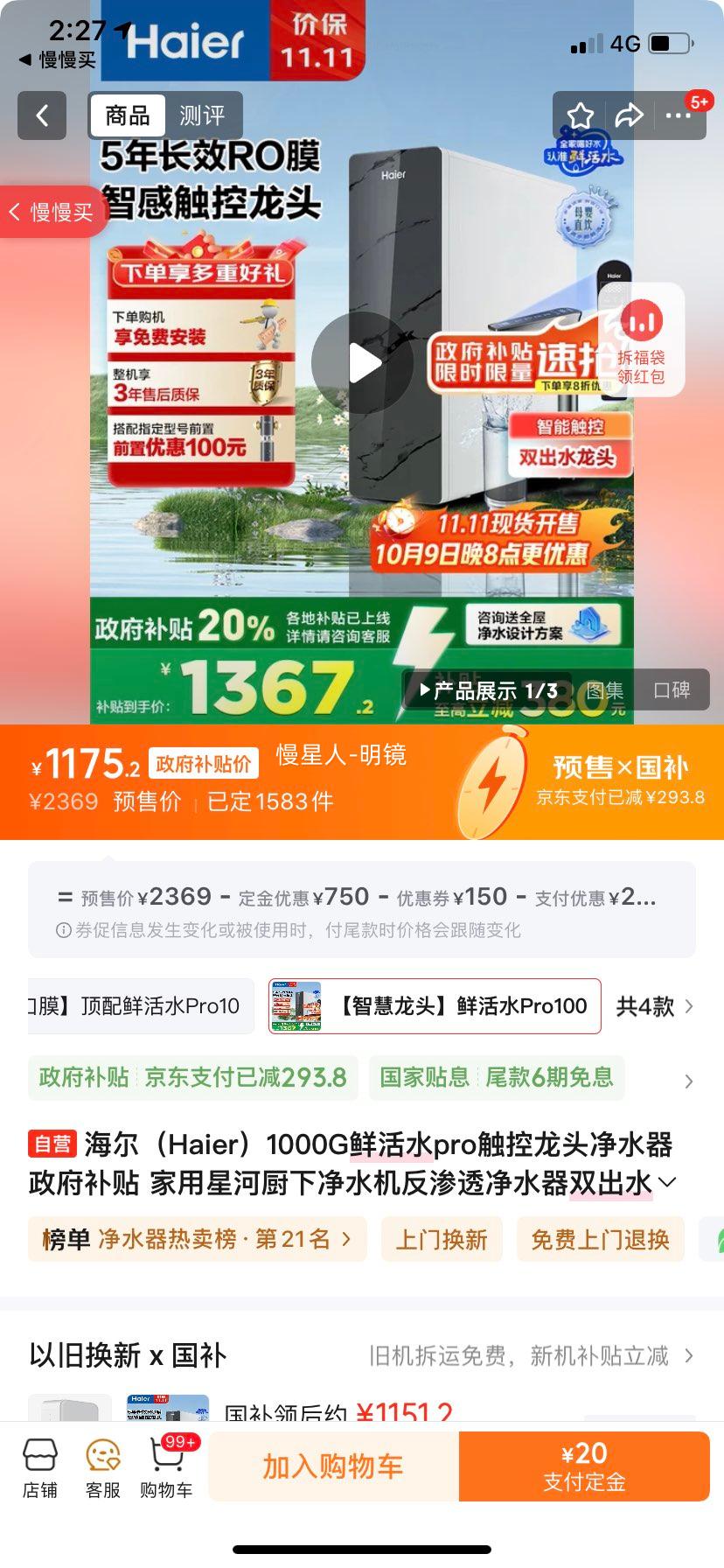Switch to the 测评 tab
The image size is (724, 1568).
point(202,115)
